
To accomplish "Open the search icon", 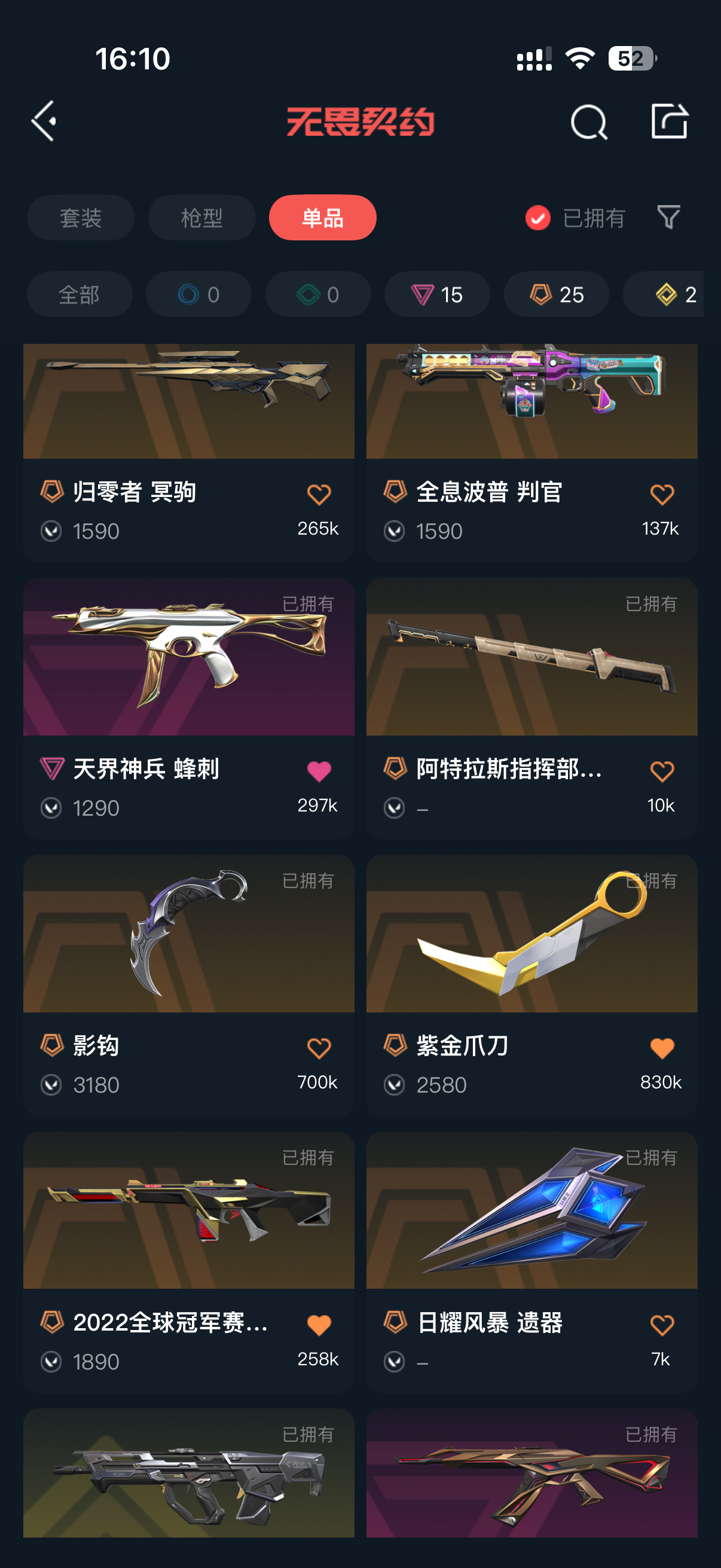I will pyautogui.click(x=588, y=122).
